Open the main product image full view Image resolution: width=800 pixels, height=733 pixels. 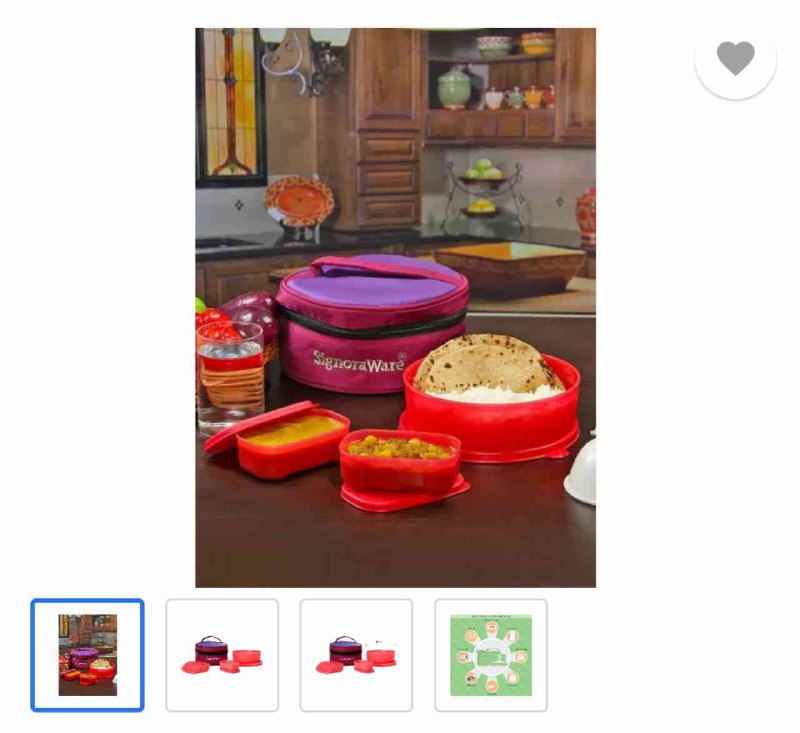[395, 307]
